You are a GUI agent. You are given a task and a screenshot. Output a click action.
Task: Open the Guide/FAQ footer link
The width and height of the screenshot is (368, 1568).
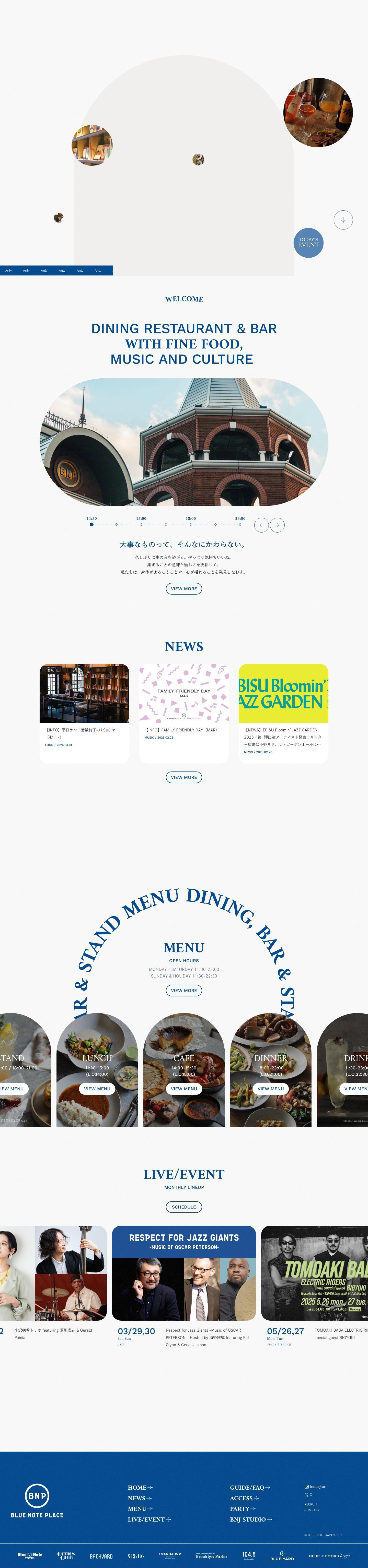click(x=250, y=1487)
